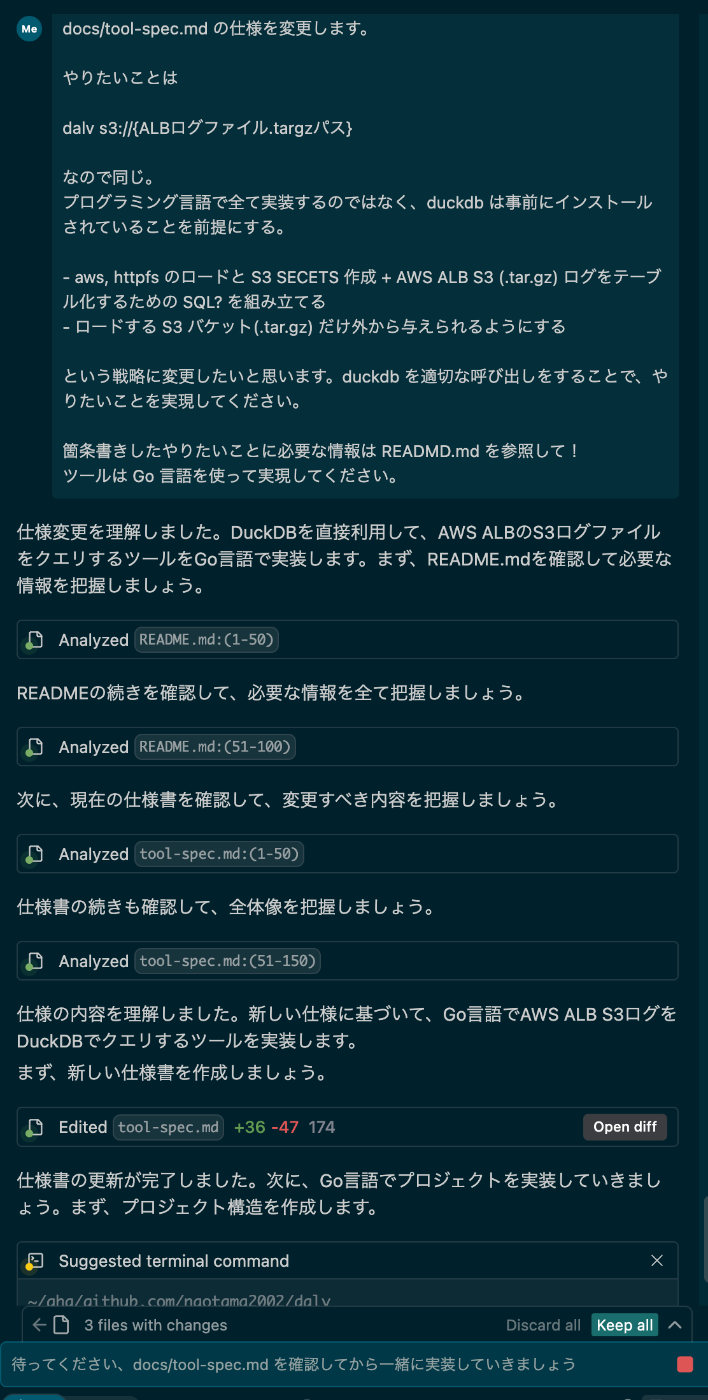Stop the running response with red button
This screenshot has height=1400, width=708.
(x=685, y=1364)
